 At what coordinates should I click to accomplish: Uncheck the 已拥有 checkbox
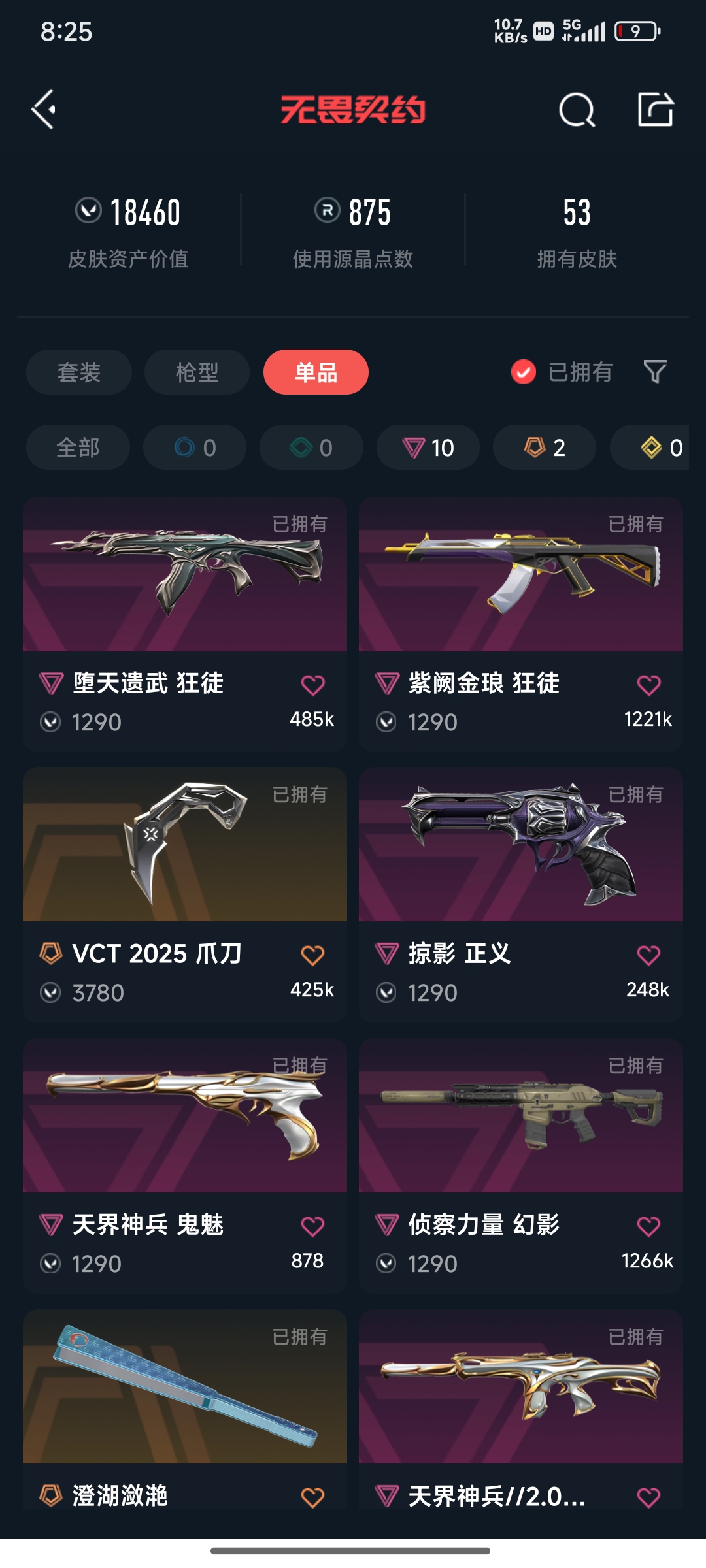click(x=523, y=372)
